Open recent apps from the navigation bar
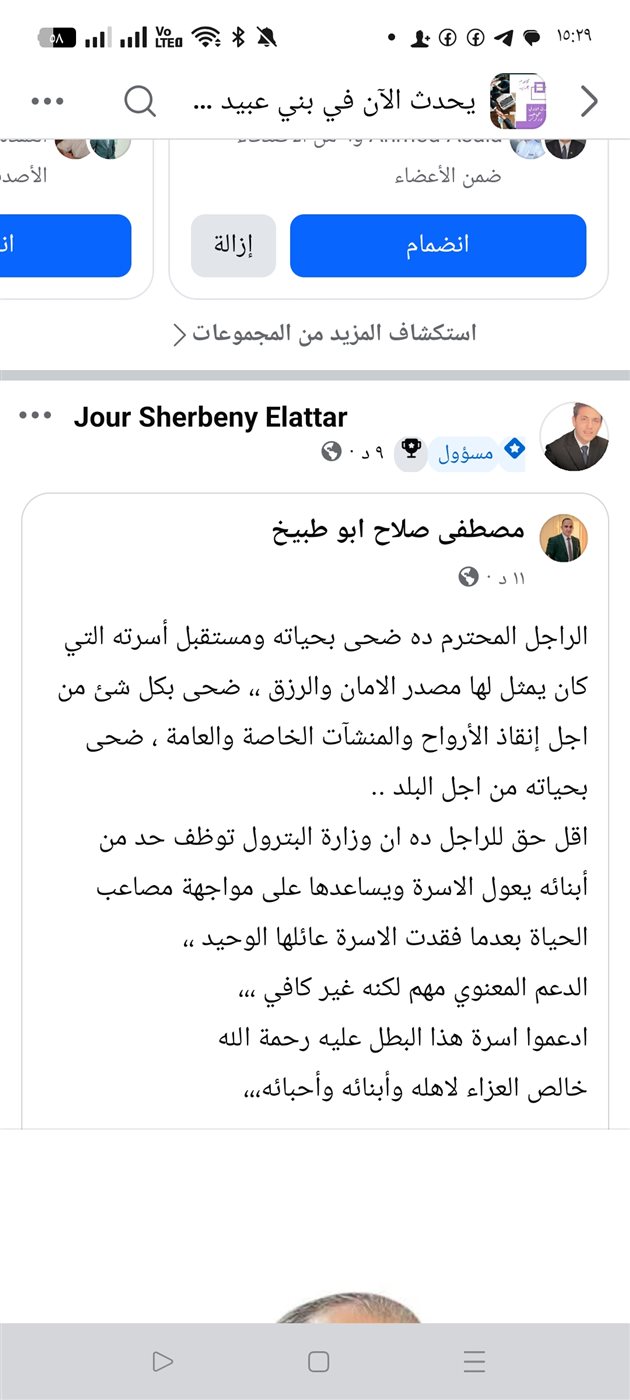Image resolution: width=630 pixels, height=1400 pixels. pyautogui.click(x=474, y=1361)
